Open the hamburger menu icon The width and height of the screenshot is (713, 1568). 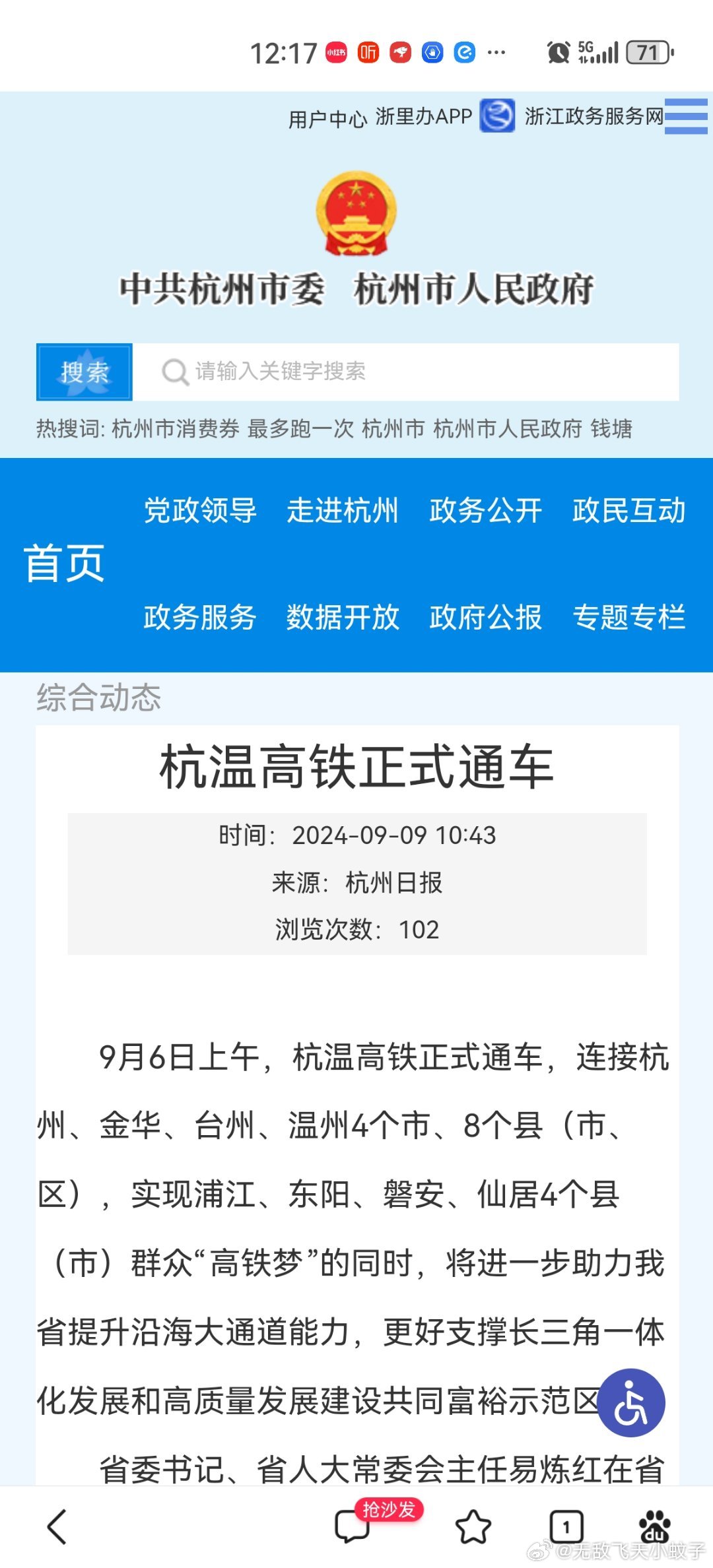click(x=686, y=116)
